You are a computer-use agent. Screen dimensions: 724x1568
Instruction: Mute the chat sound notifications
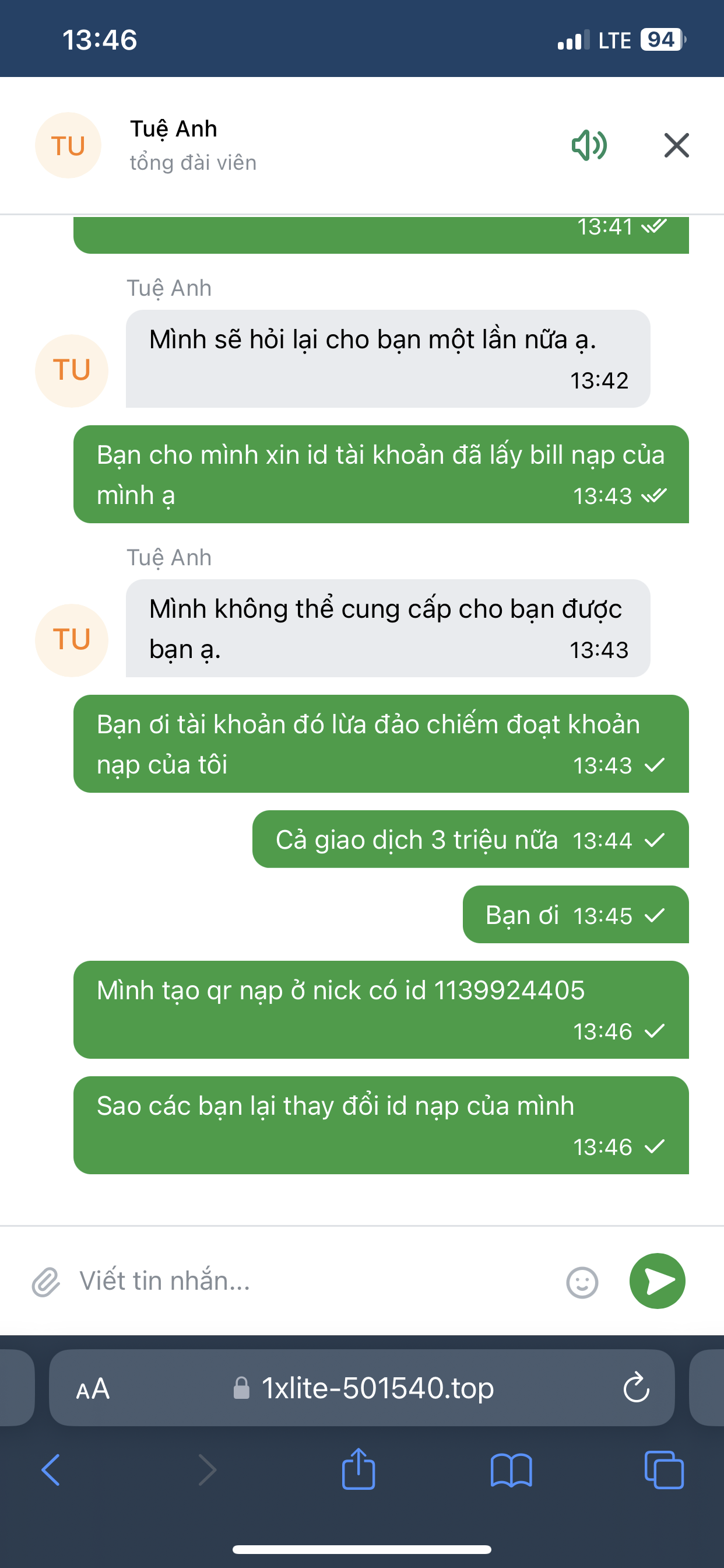588,145
